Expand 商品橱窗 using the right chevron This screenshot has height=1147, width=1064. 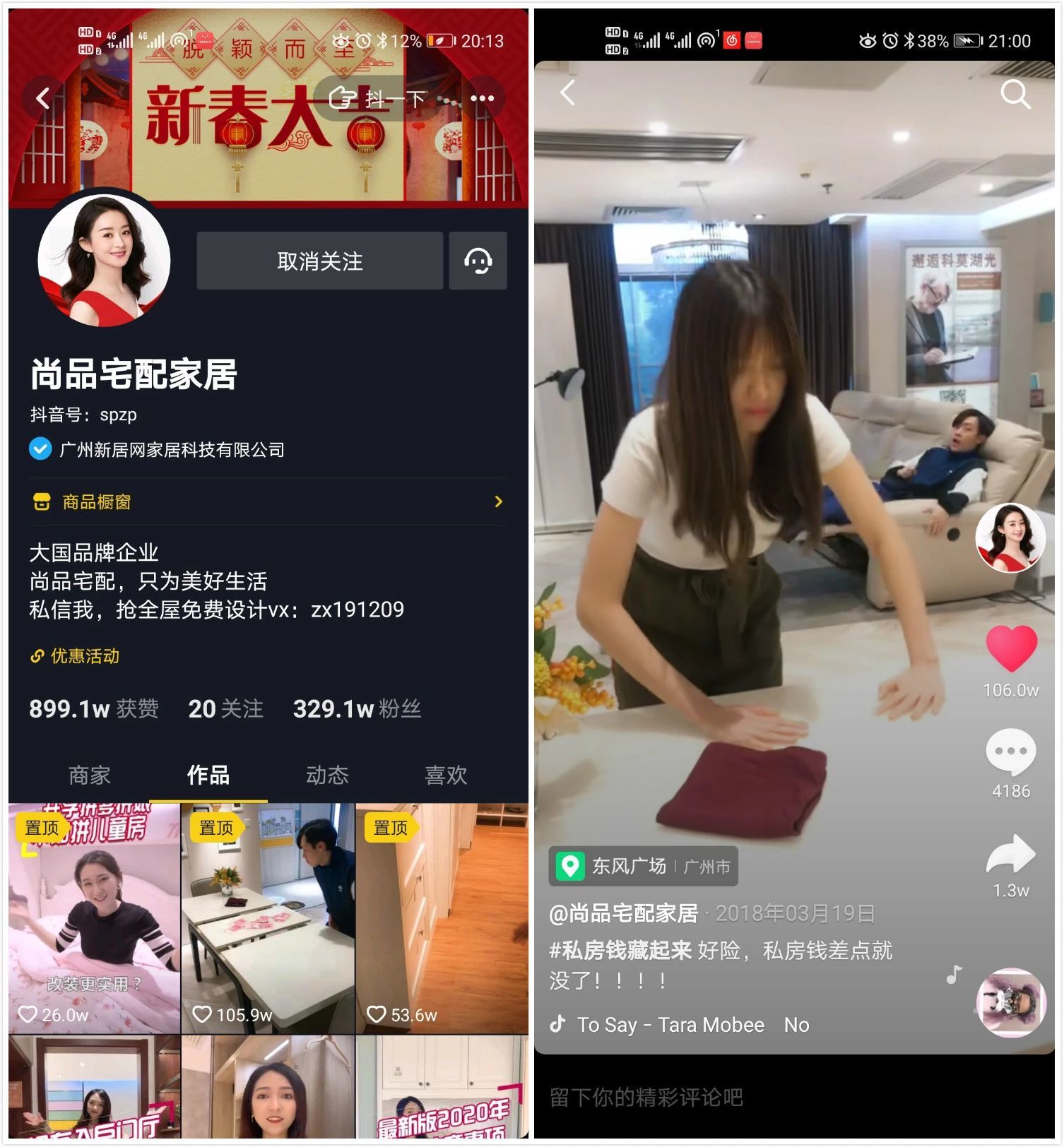click(500, 501)
